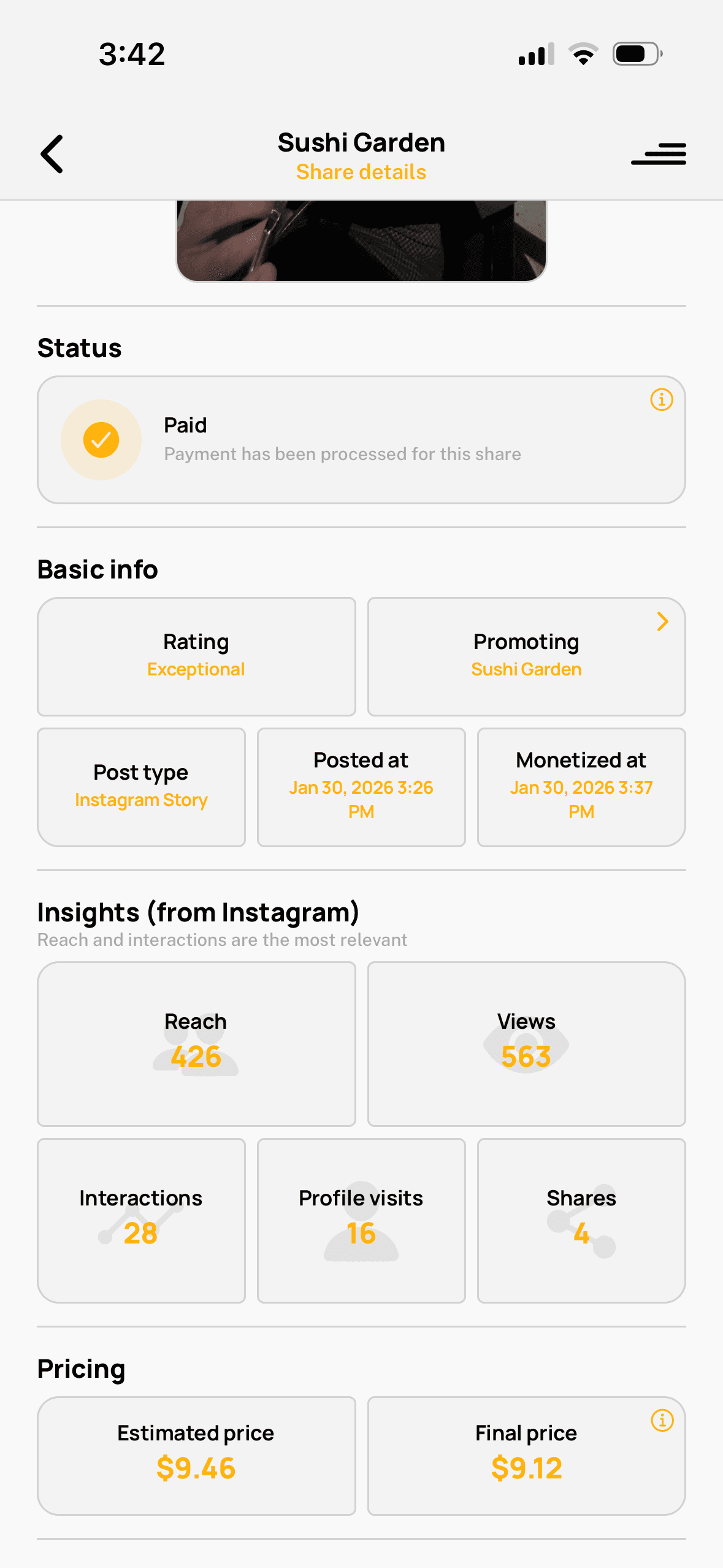Open the Final price card

(526, 1454)
